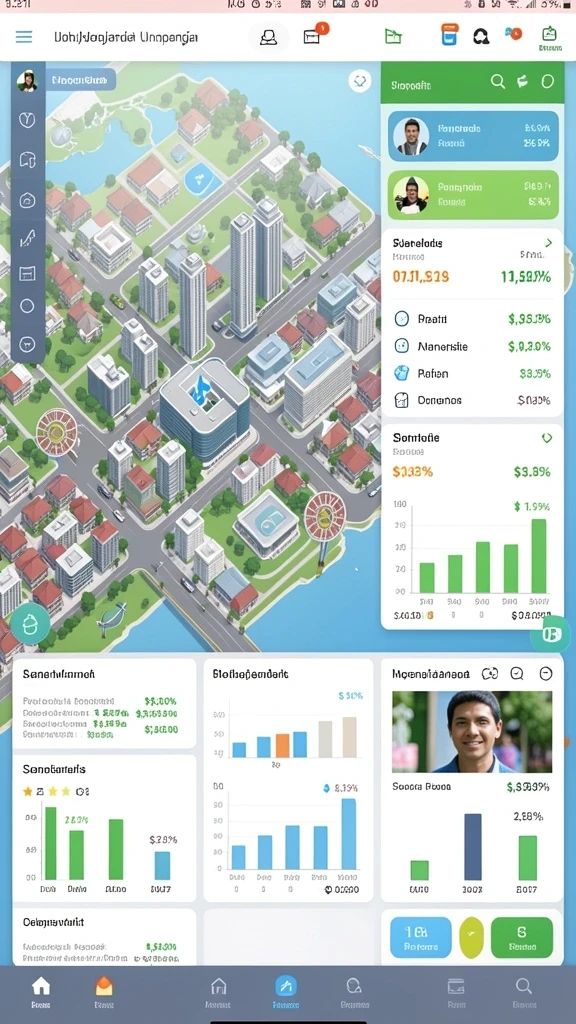Tap the round teal button on map
The image size is (576, 1024).
pyautogui.click(x=29, y=624)
